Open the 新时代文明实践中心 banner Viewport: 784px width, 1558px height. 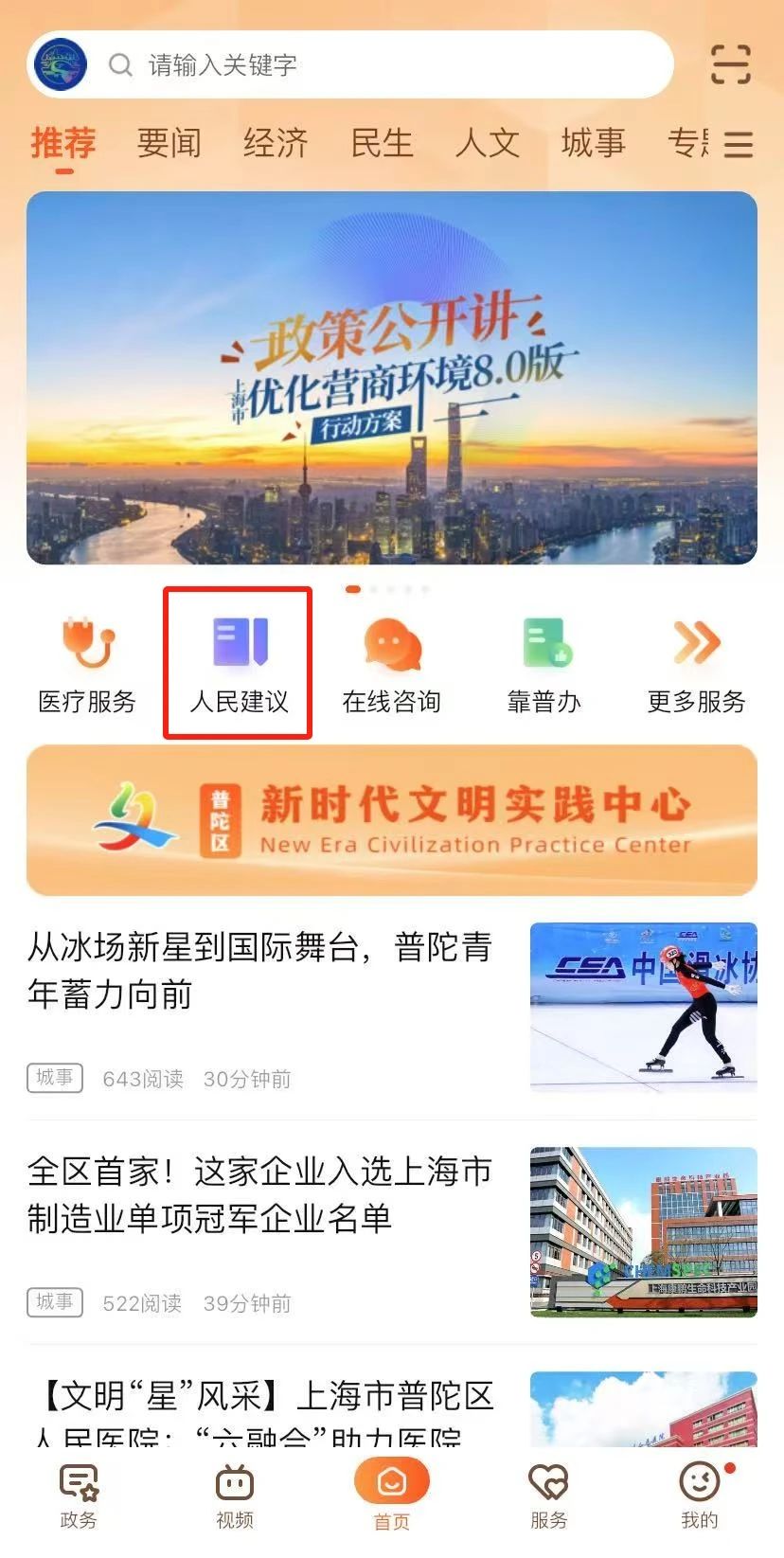coord(392,819)
